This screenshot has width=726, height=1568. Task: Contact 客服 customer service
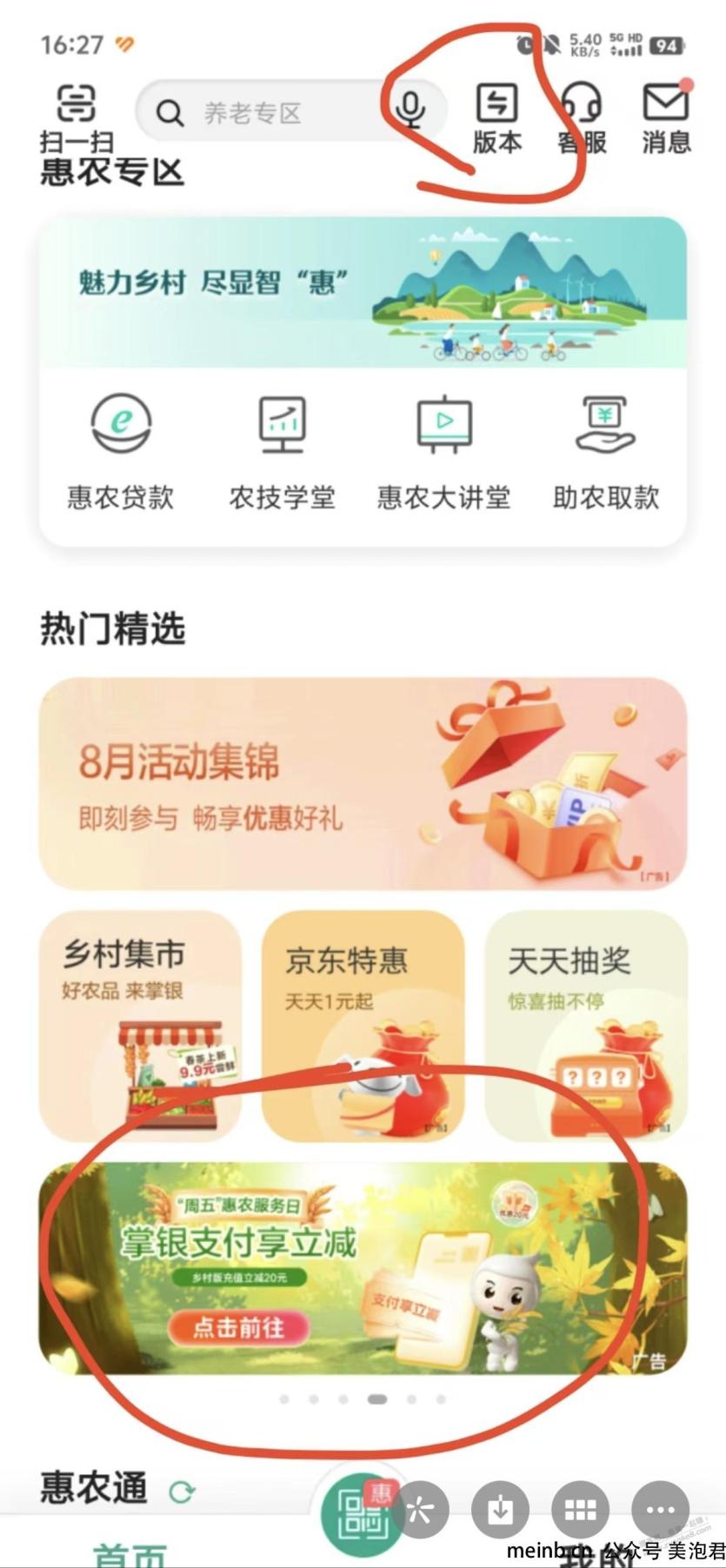582,118
